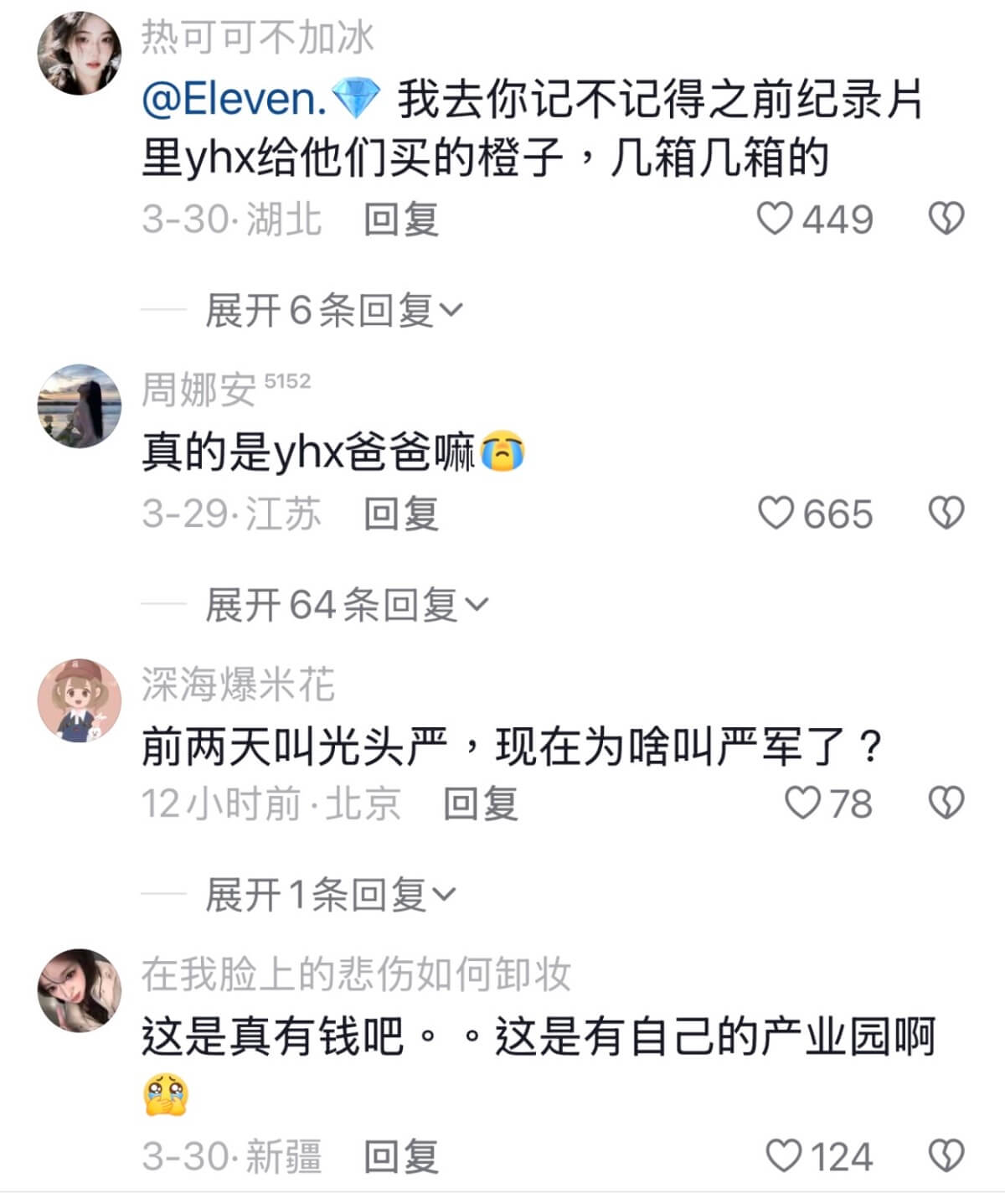Reply to 在我脸上的悲伤如何卸妆's comment
1005x1204 pixels.
click(401, 1157)
